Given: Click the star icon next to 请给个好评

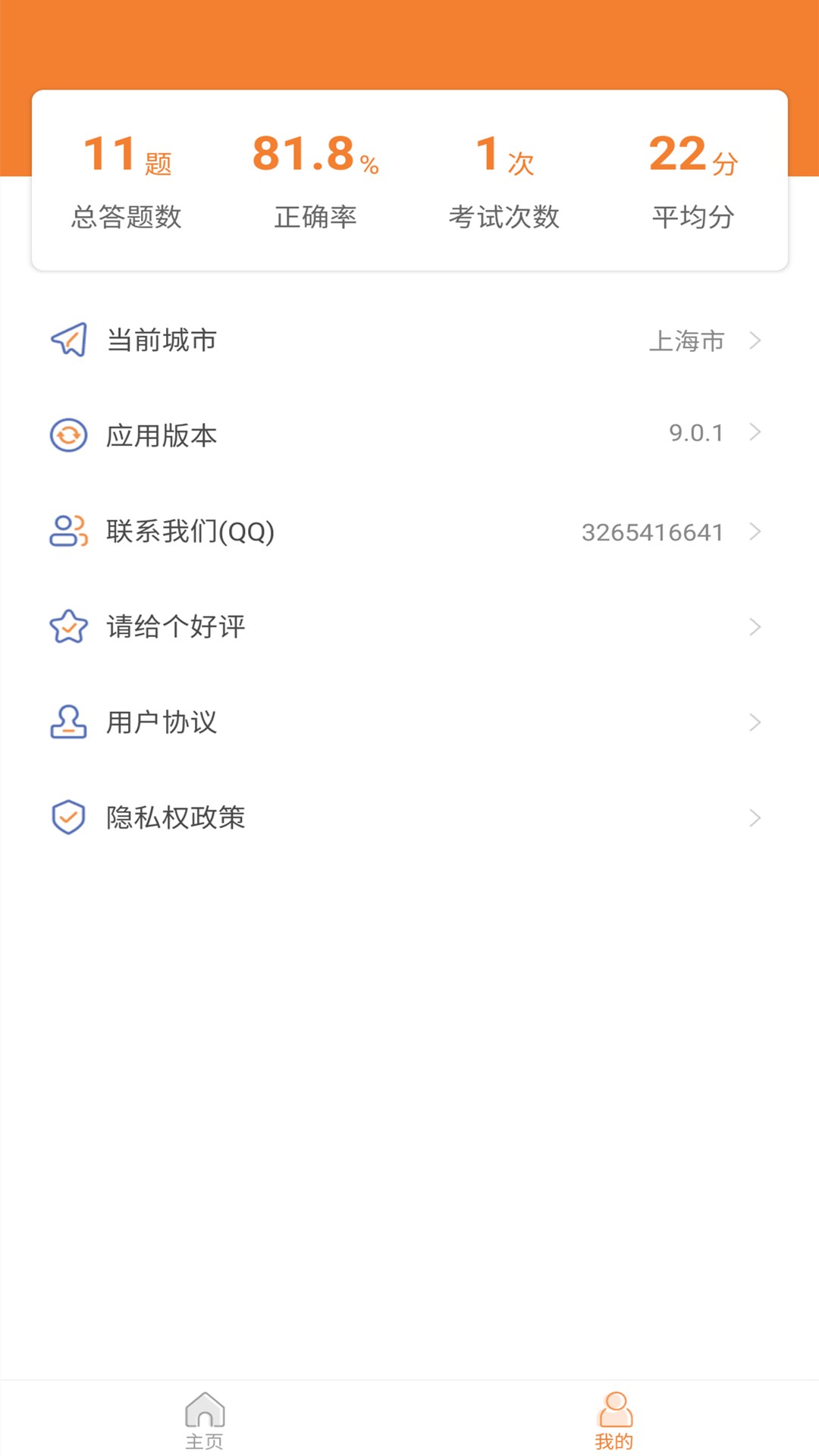Looking at the screenshot, I should click(x=67, y=626).
